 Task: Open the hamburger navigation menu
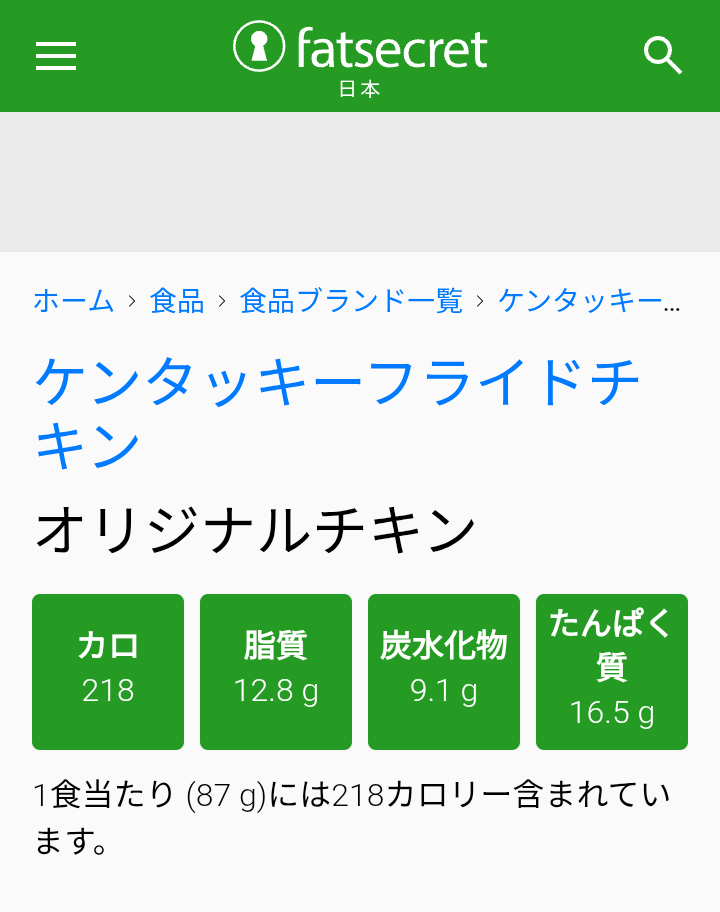point(56,56)
